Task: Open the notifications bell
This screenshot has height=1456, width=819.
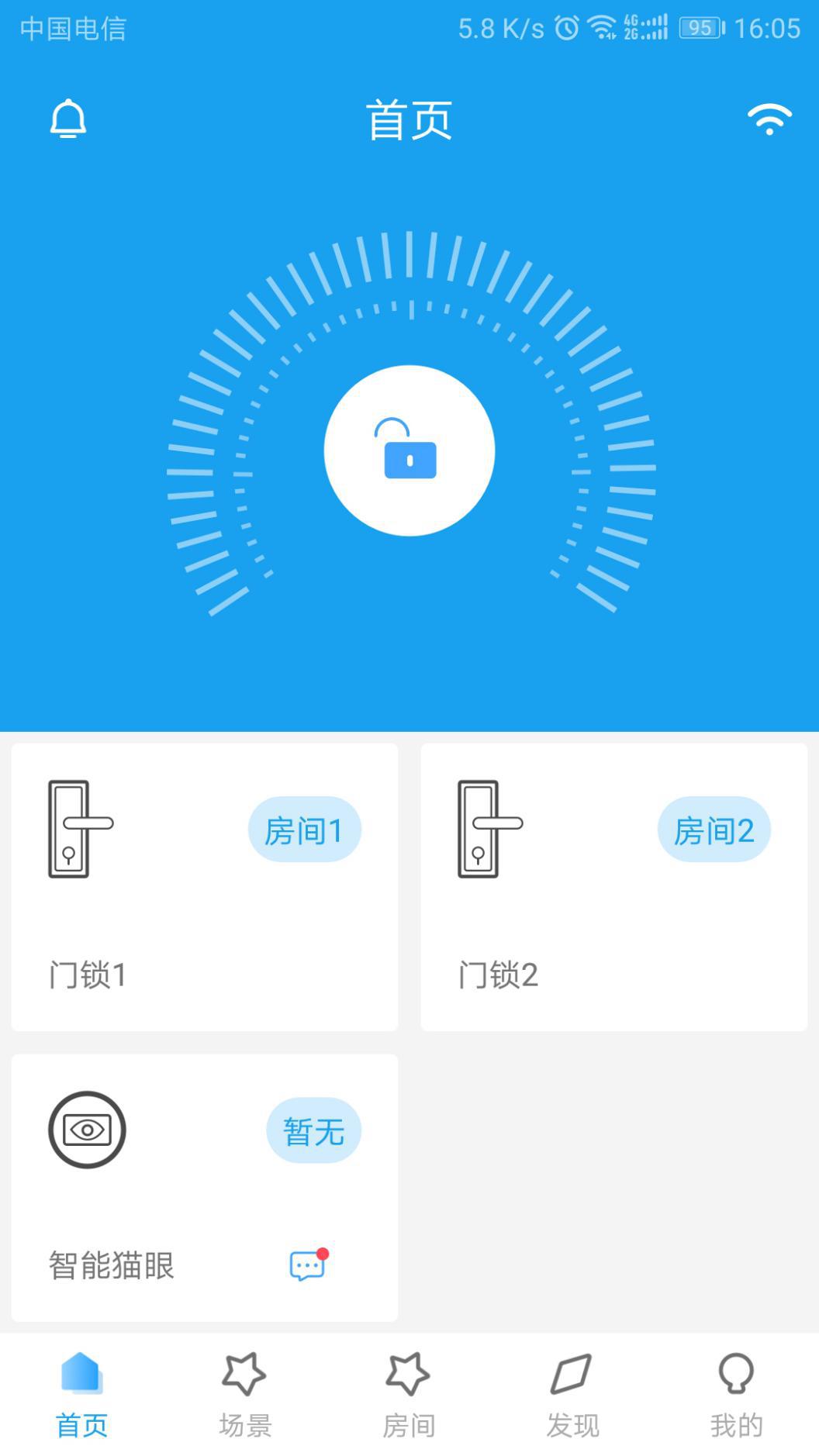Action: point(68,119)
